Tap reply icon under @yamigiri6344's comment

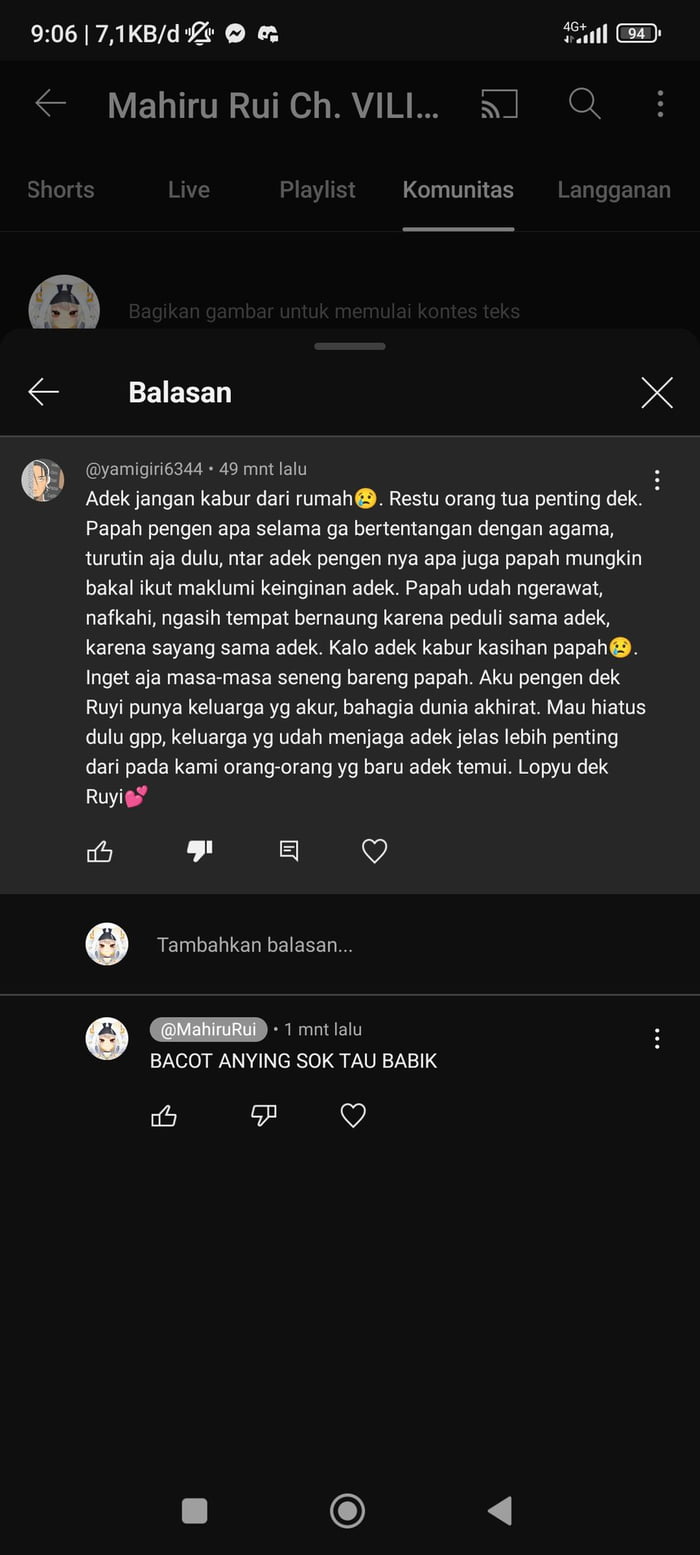click(289, 851)
